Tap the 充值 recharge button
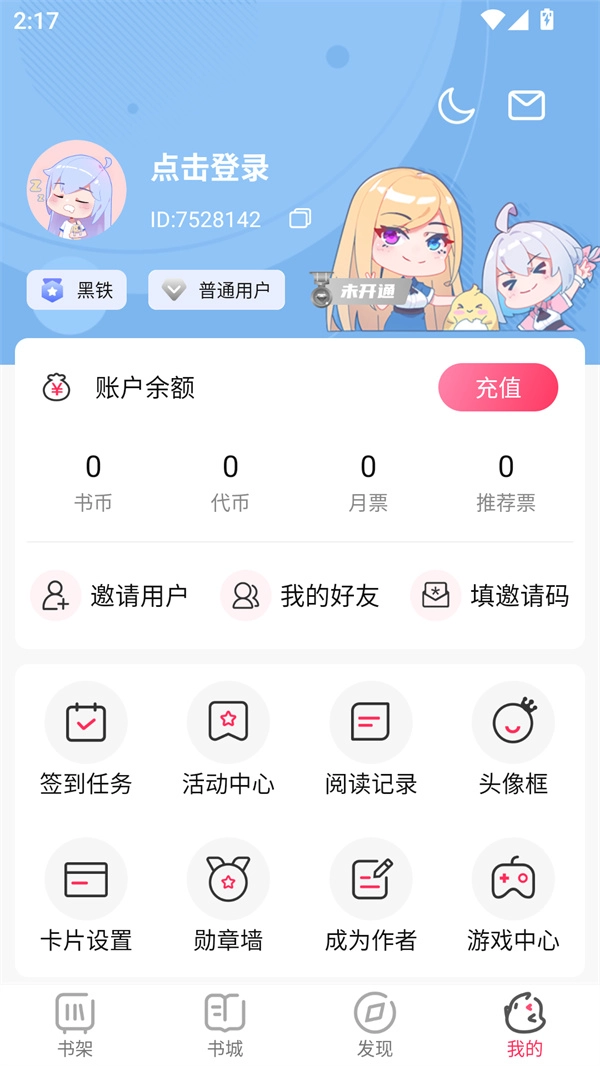The height and width of the screenshot is (1066, 600). [498, 387]
